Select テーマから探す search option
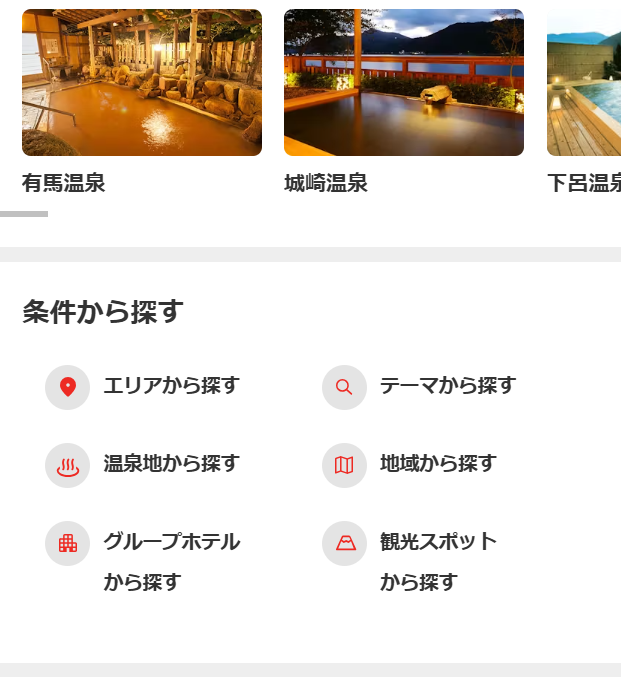621x677 pixels. tap(446, 386)
